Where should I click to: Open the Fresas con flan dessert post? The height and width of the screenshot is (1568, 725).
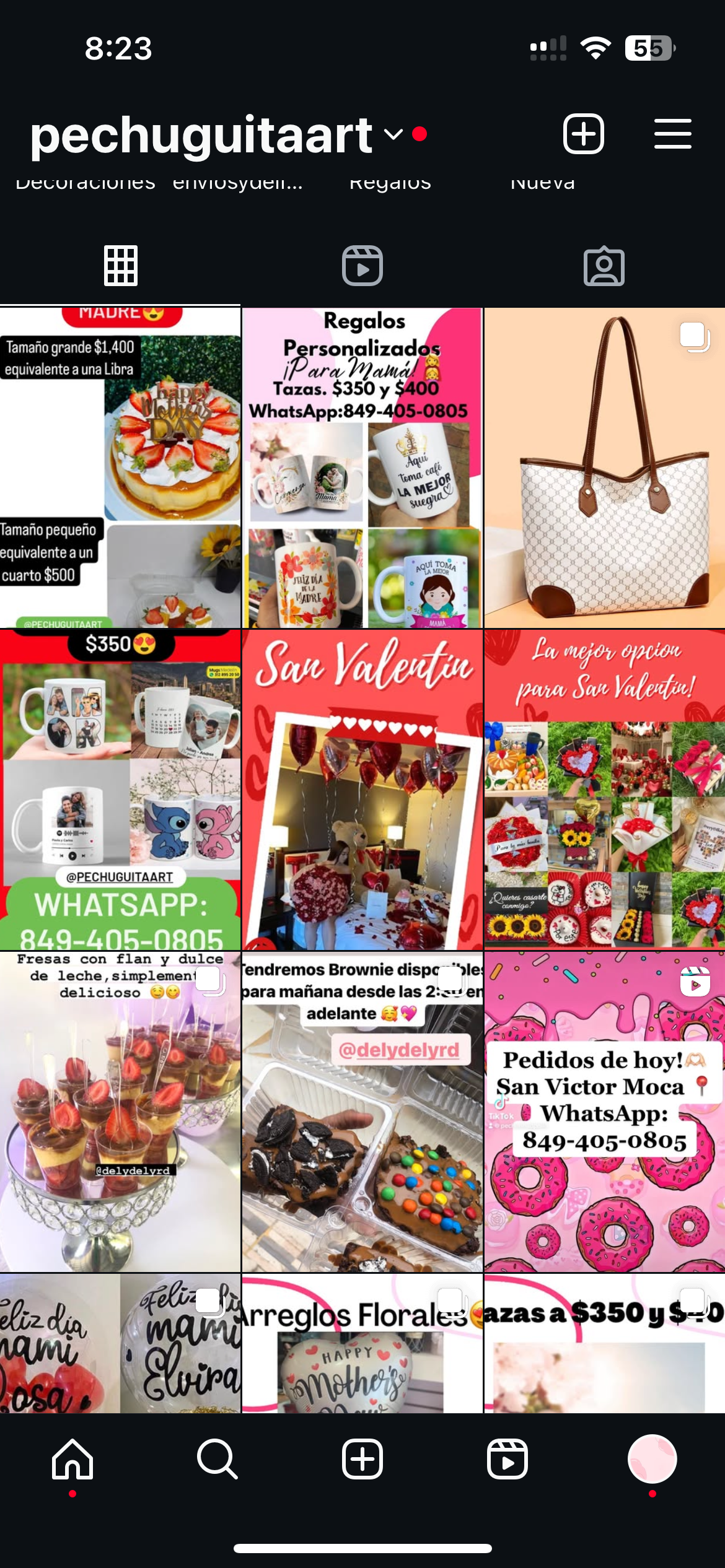[x=120, y=1112]
